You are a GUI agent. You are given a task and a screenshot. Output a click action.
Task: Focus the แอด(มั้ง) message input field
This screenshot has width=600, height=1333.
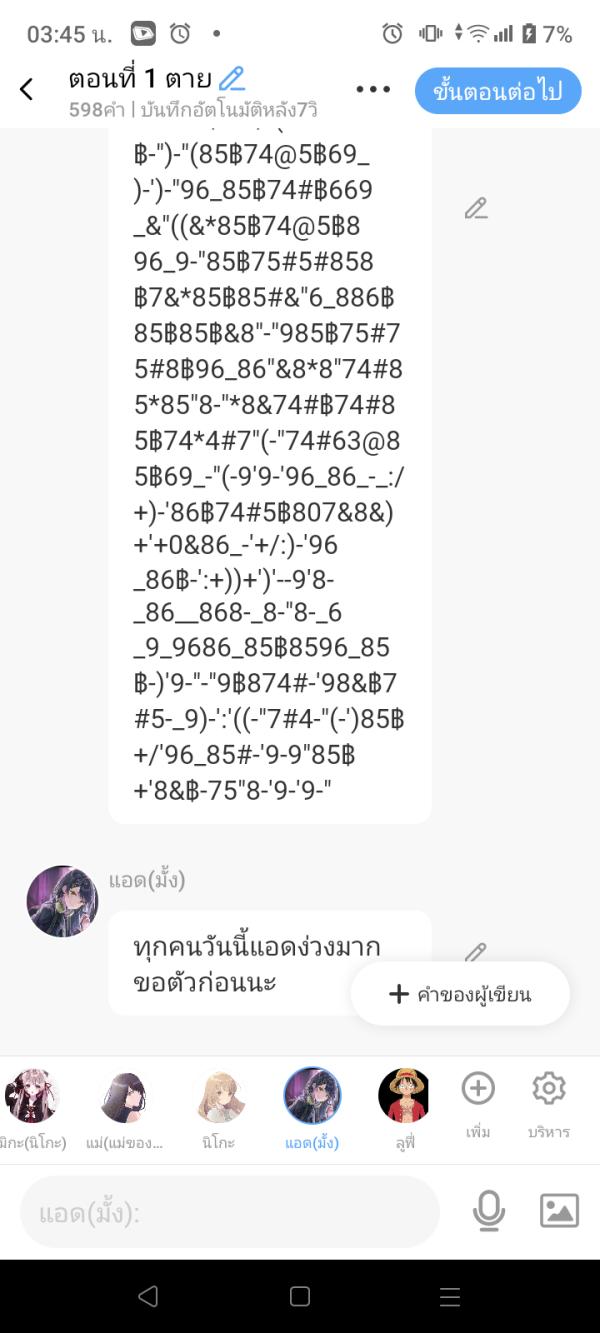point(230,1214)
